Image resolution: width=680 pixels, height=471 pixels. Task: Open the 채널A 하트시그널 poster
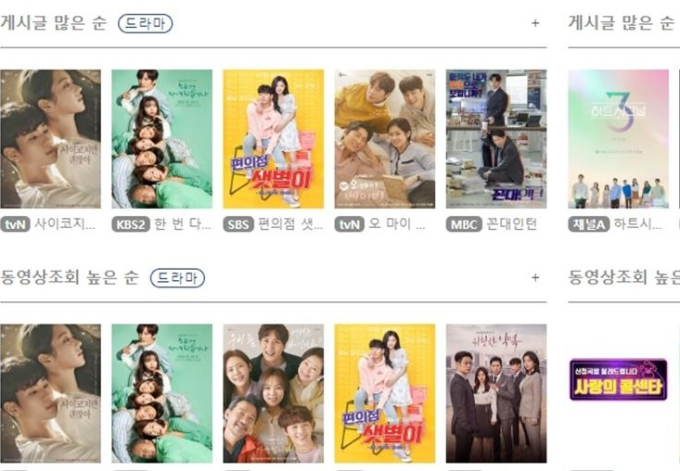pos(618,138)
